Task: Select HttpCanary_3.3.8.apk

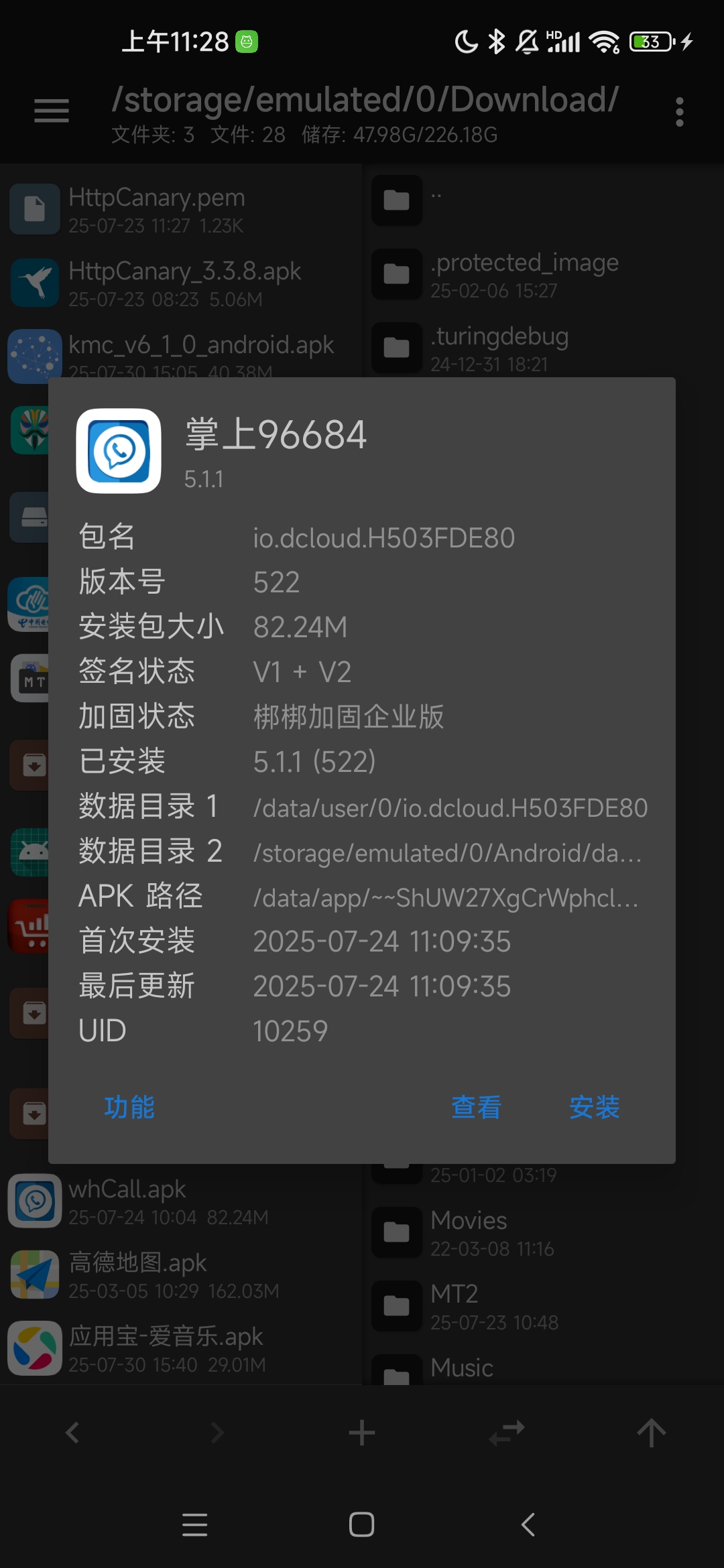Action: 168,283
